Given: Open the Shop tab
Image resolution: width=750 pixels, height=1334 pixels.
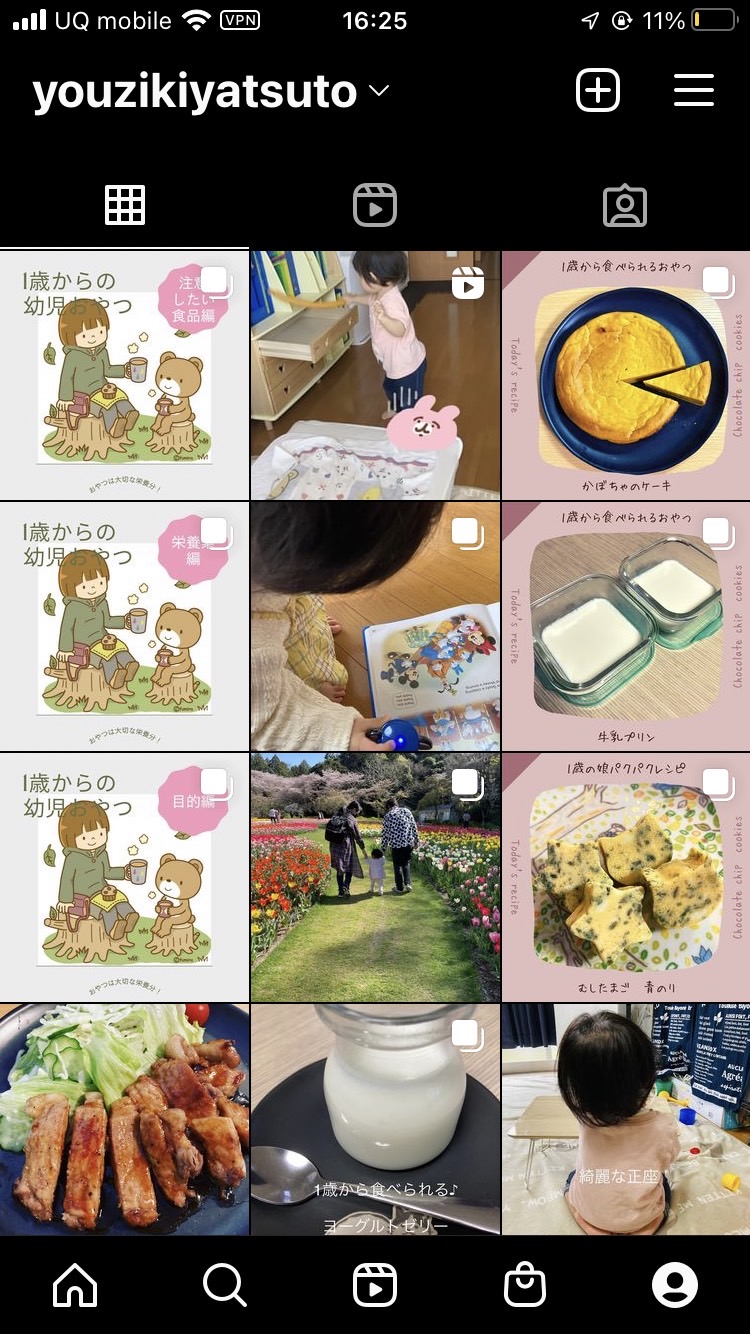Looking at the screenshot, I should [x=525, y=1285].
